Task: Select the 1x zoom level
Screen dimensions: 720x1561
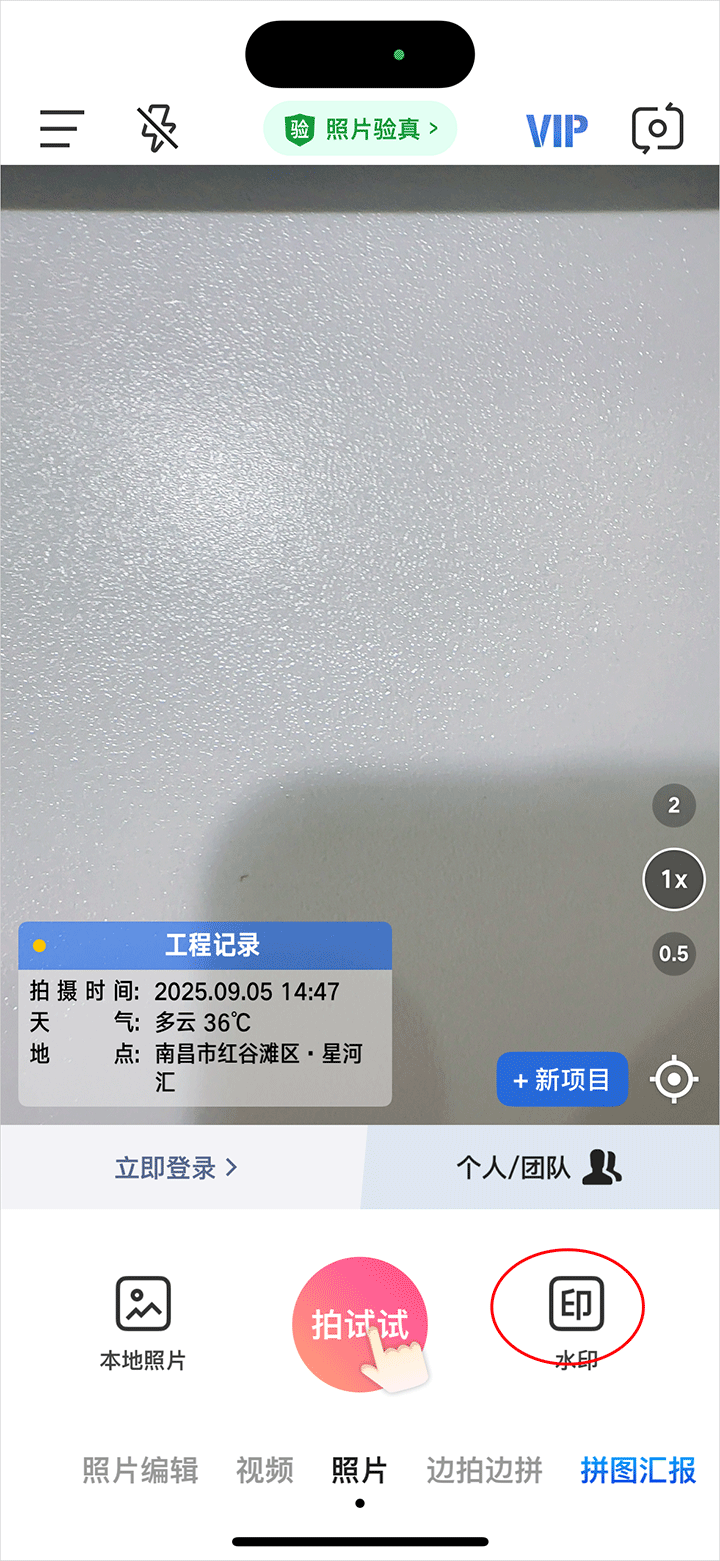Action: tap(673, 880)
